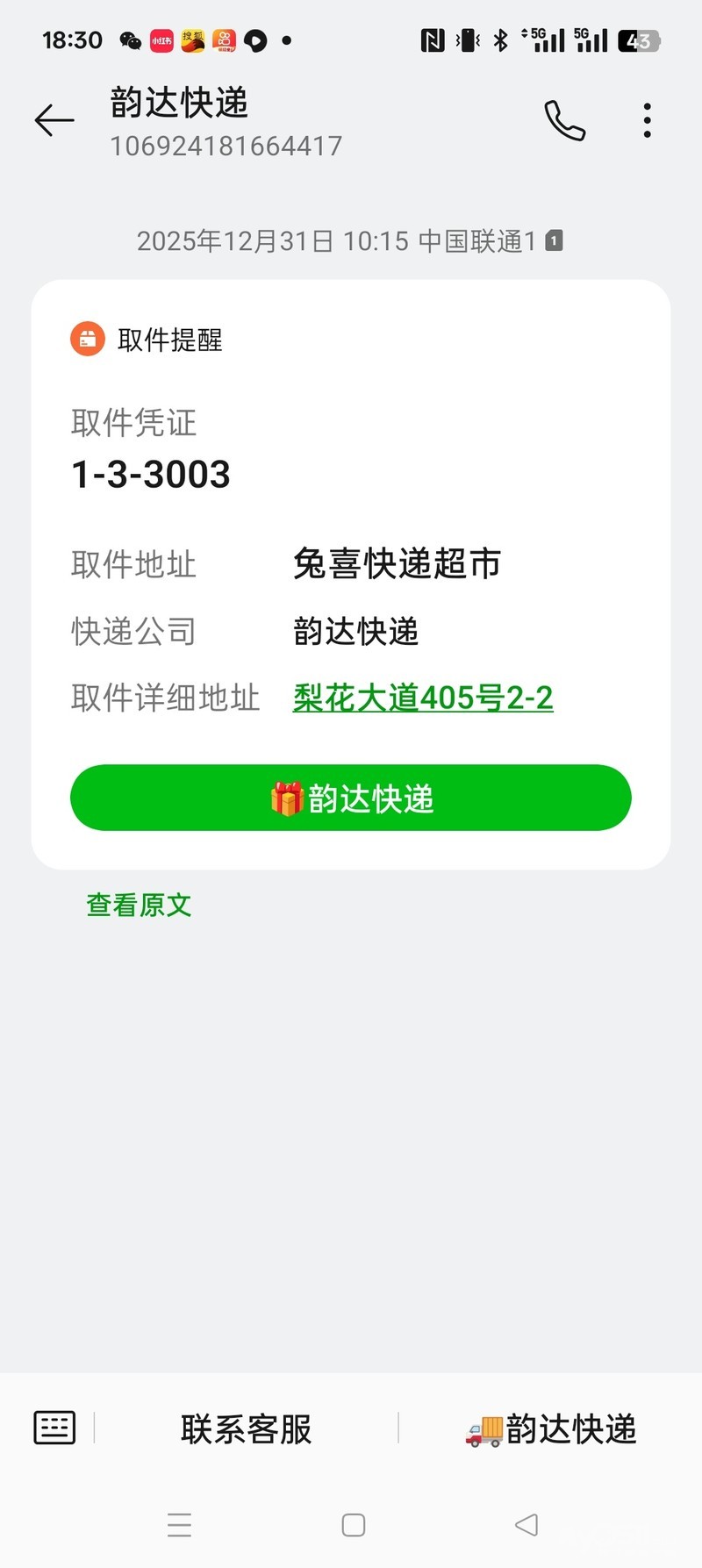Screen dimensions: 702x1568
Task: Go back from the 韵达快递 conversation
Action: 54,120
